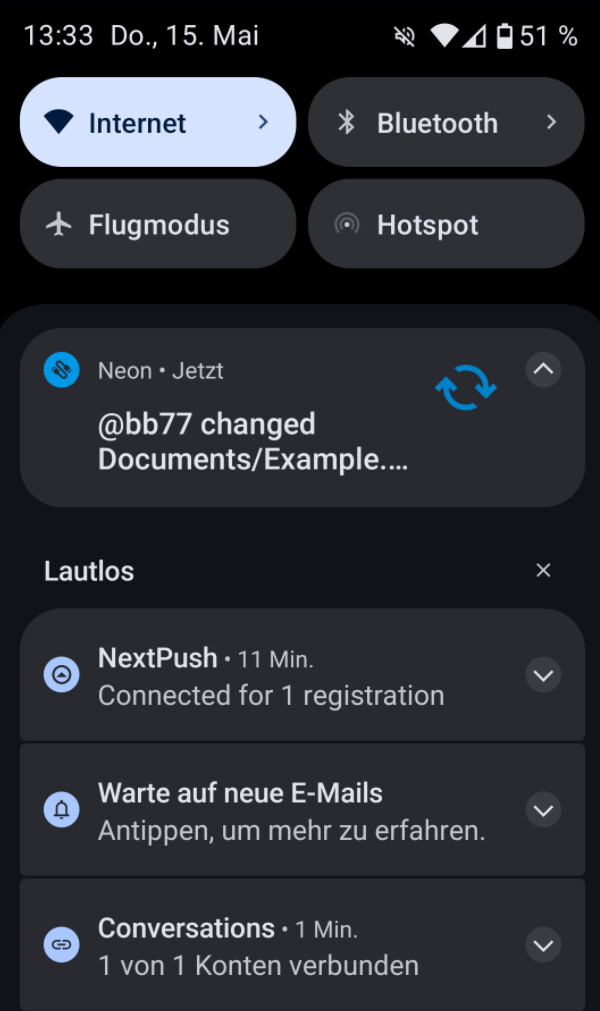600x1011 pixels.
Task: Expand the NextPush notification
Action: [543, 675]
